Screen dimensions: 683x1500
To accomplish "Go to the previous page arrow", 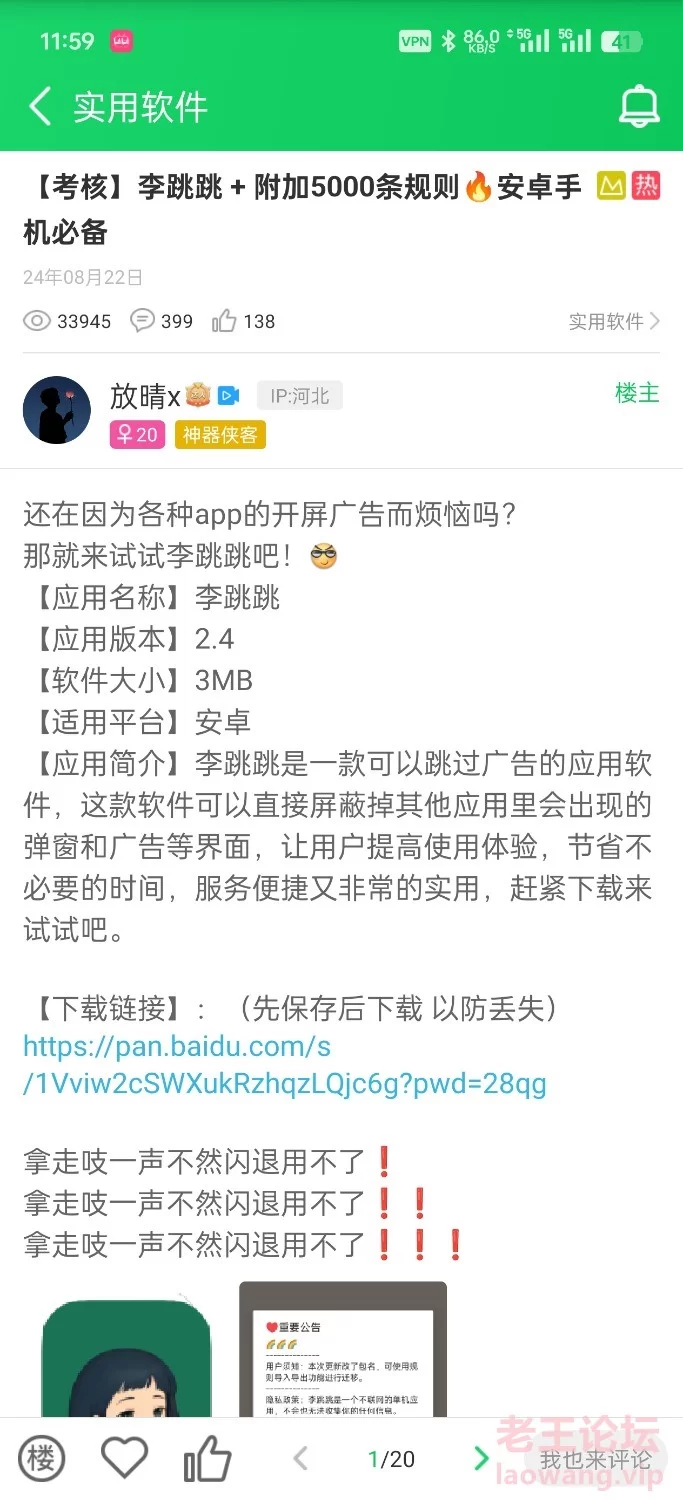I will point(300,1459).
